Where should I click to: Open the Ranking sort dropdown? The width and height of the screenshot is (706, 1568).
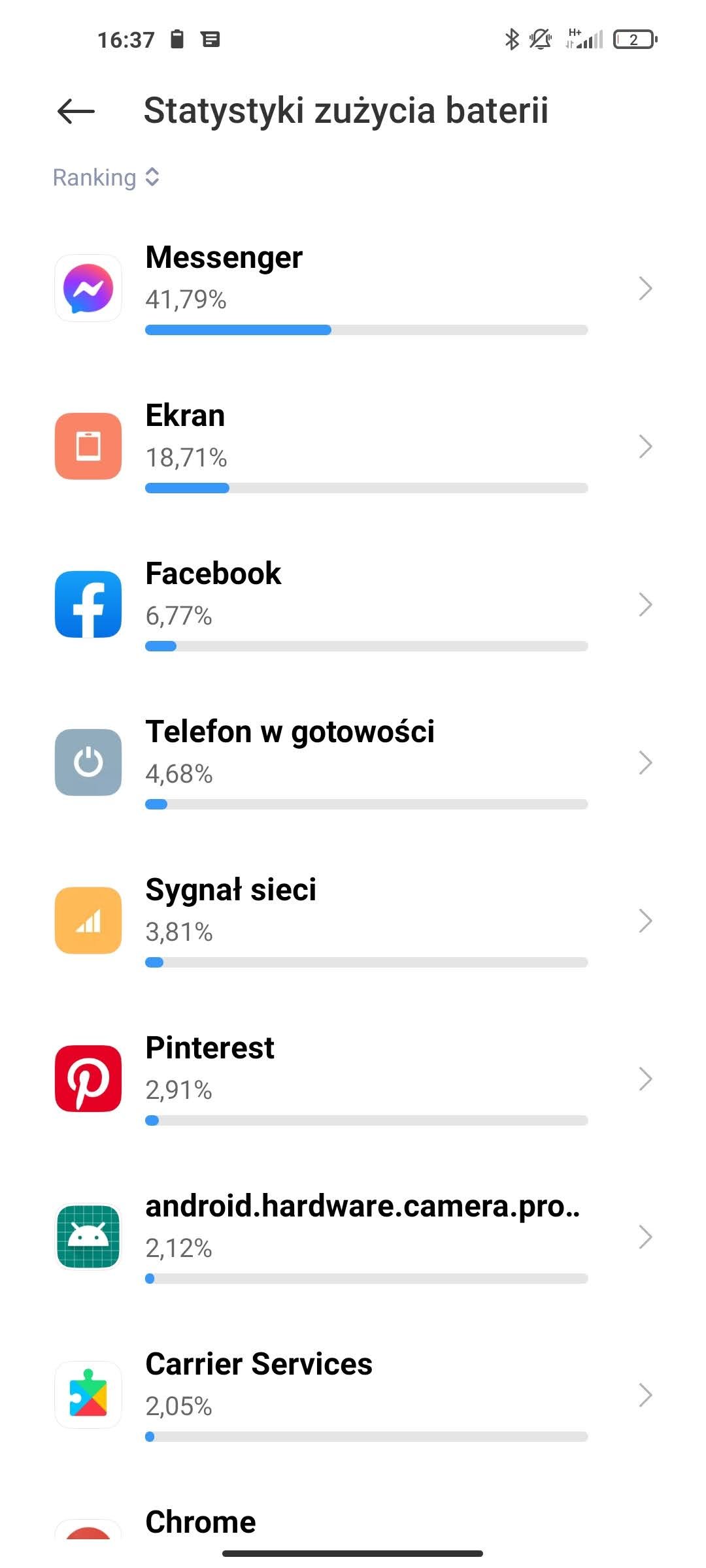coord(107,178)
